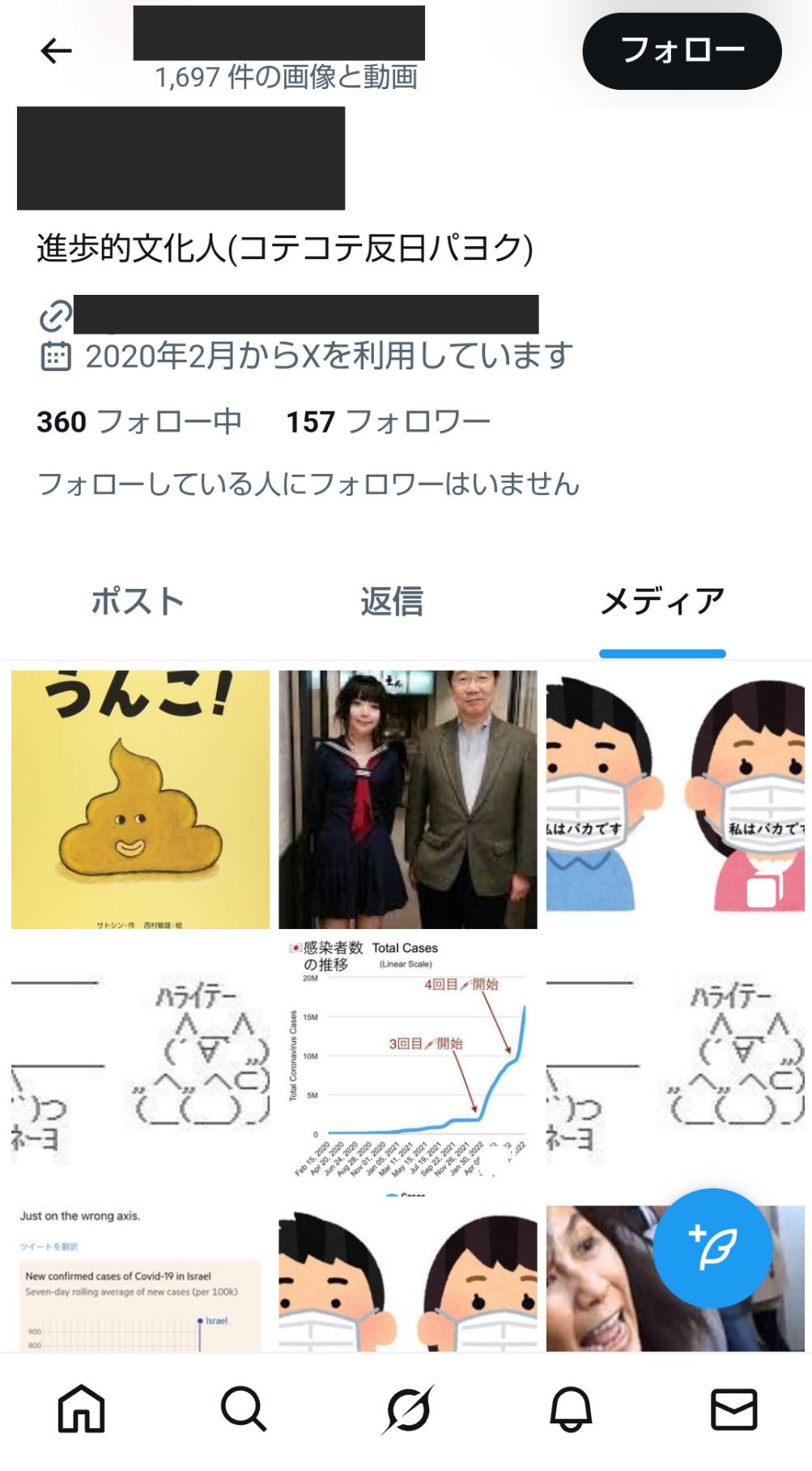812x1471 pixels.
Task: Open the notifications bell
Action: 571,1409
